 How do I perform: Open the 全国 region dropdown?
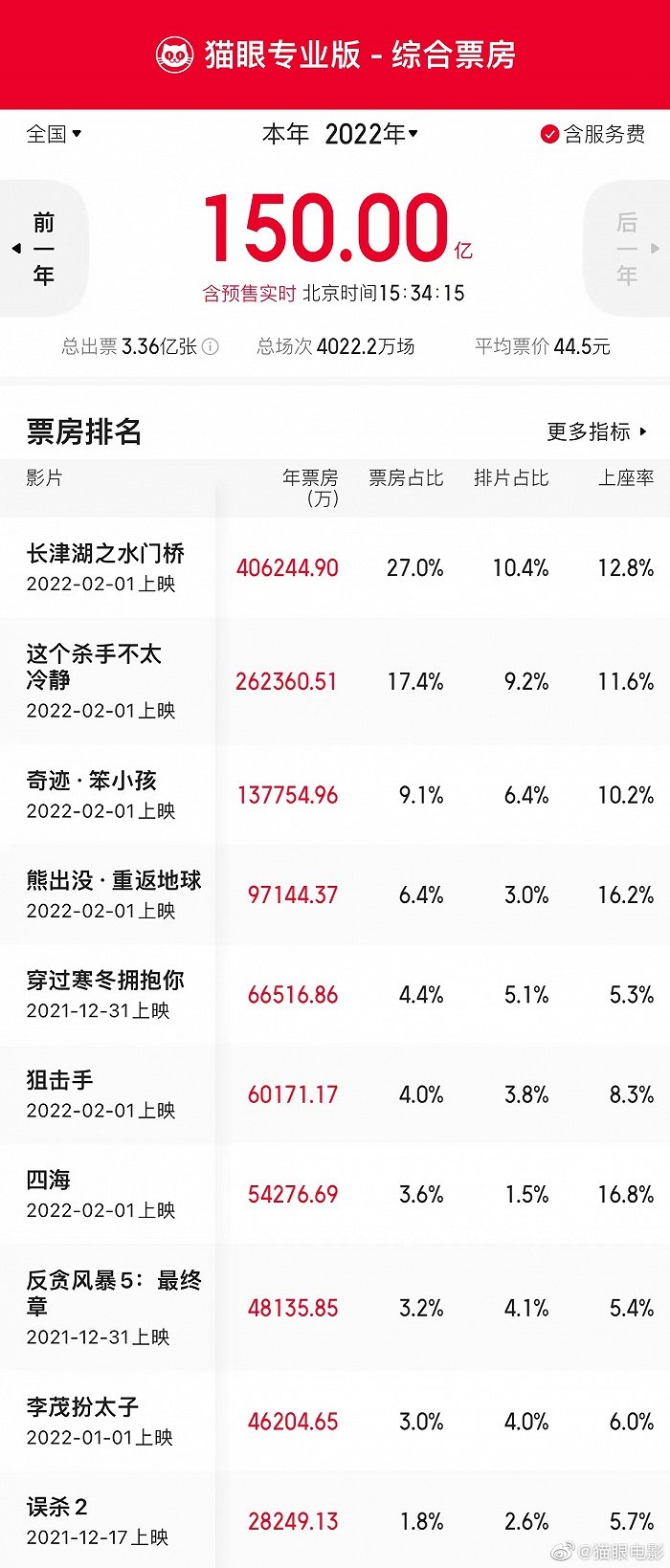(x=54, y=134)
